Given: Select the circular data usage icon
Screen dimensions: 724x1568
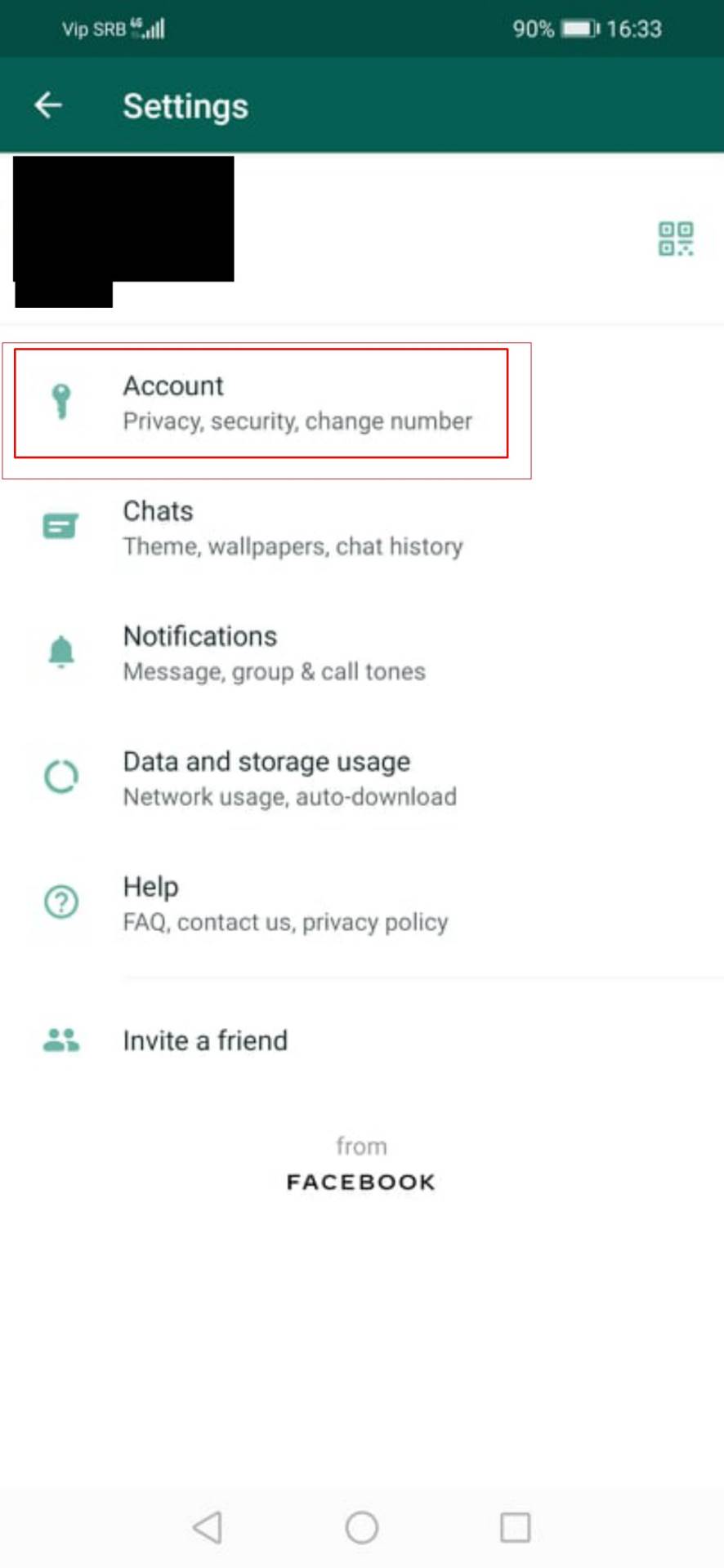Looking at the screenshot, I should point(60,777).
